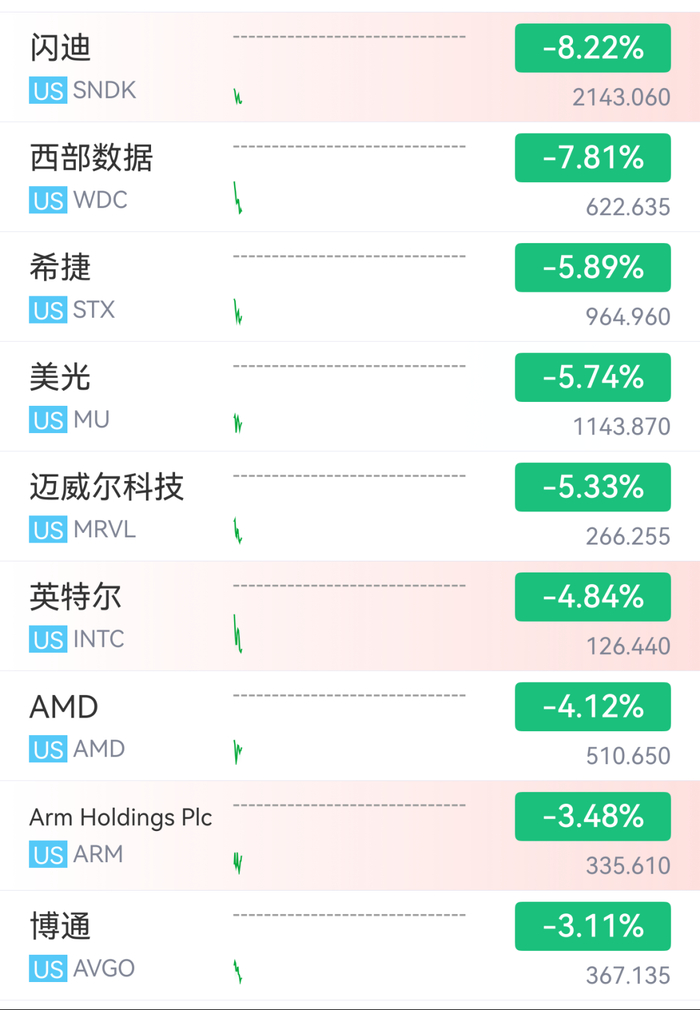This screenshot has width=700, height=1010.
Task: Open MRVL stock details
Action: coord(350,506)
